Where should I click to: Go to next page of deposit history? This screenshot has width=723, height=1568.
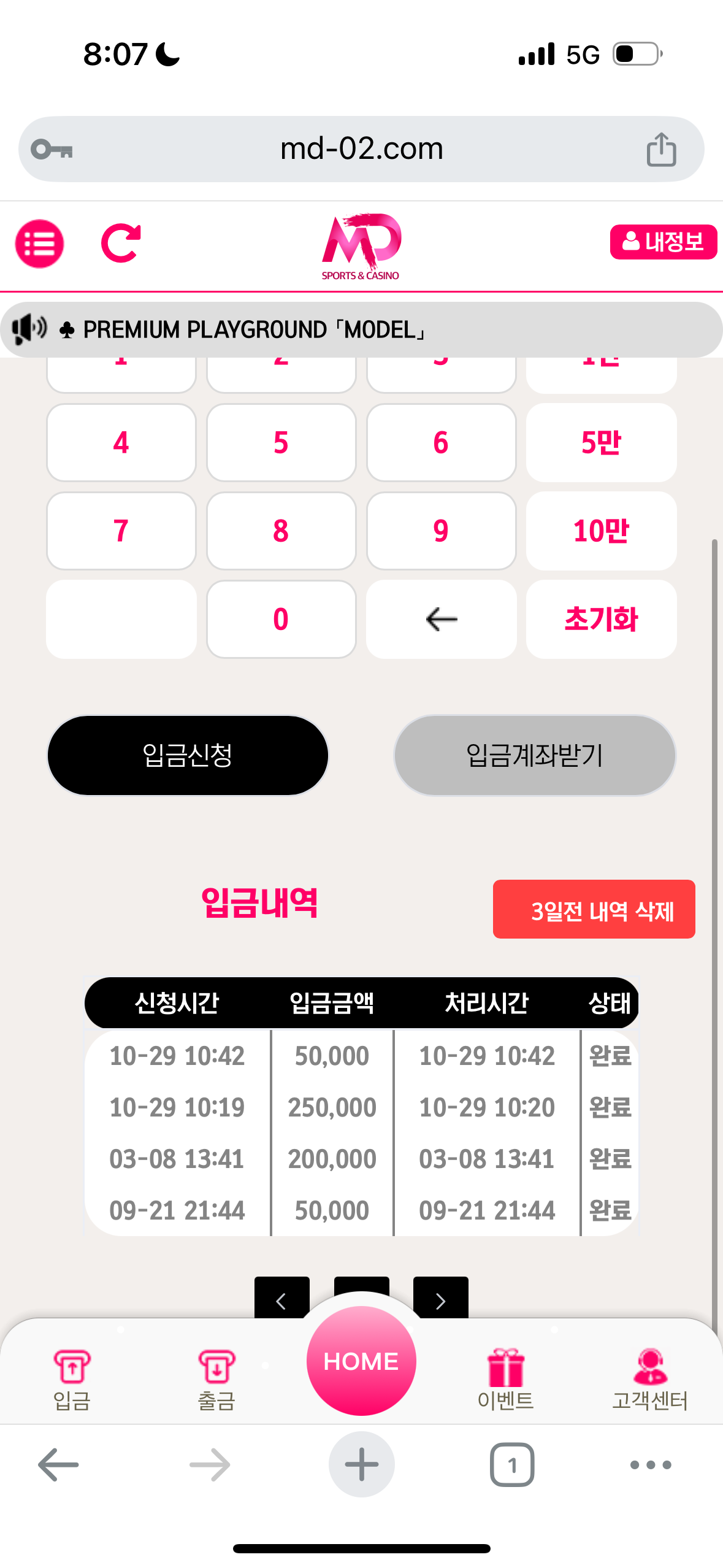coord(440,1298)
